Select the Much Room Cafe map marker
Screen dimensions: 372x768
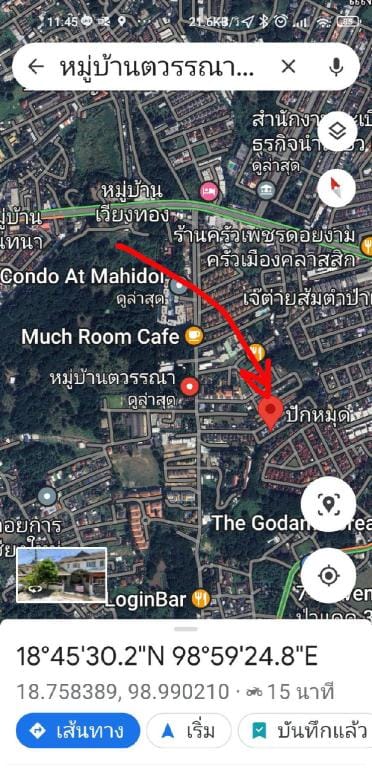(194, 336)
